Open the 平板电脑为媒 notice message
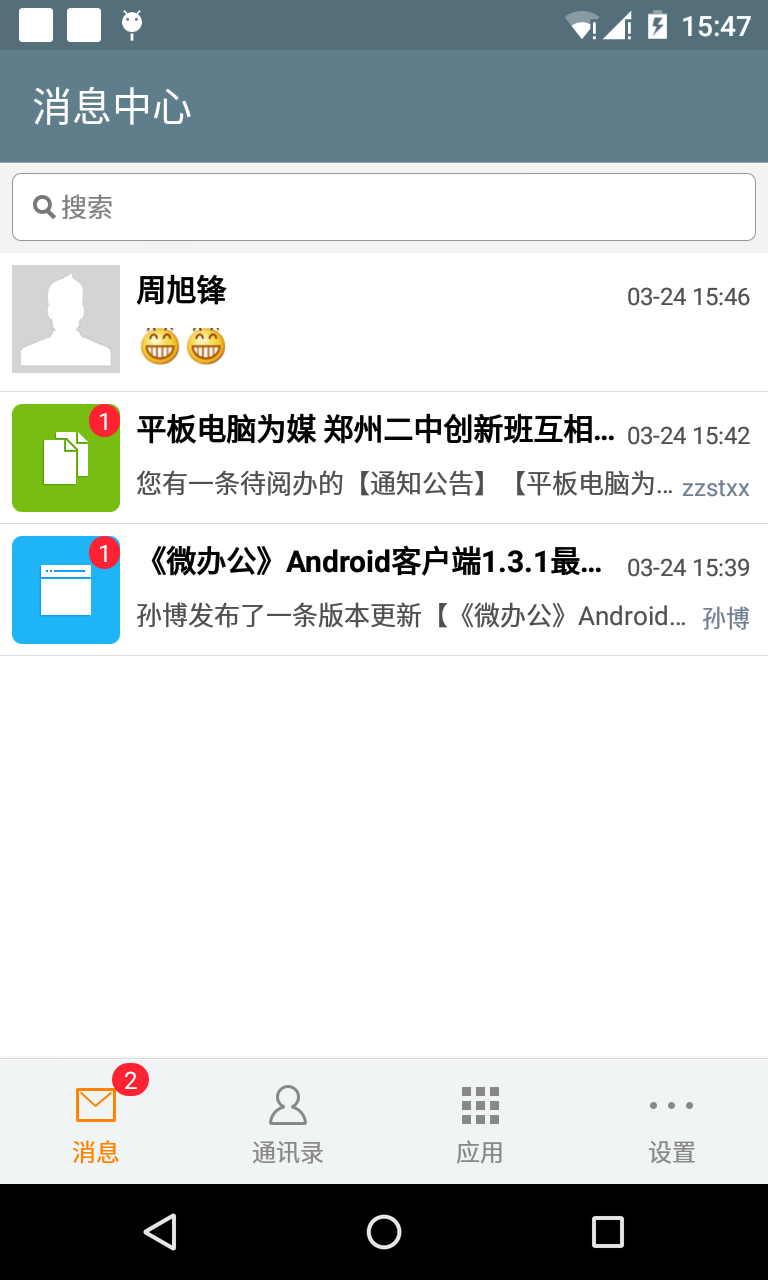Screen dimensions: 768x1280 tap(384, 457)
